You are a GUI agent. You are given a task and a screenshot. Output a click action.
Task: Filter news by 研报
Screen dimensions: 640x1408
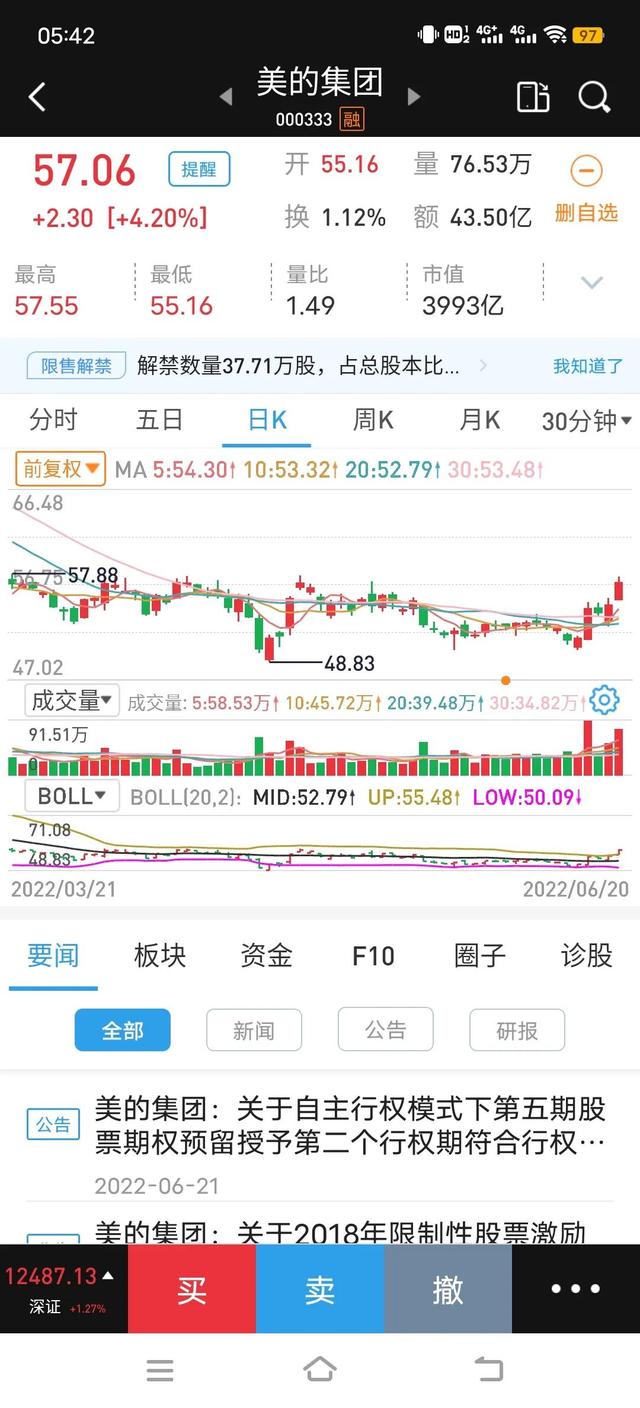tap(517, 1030)
